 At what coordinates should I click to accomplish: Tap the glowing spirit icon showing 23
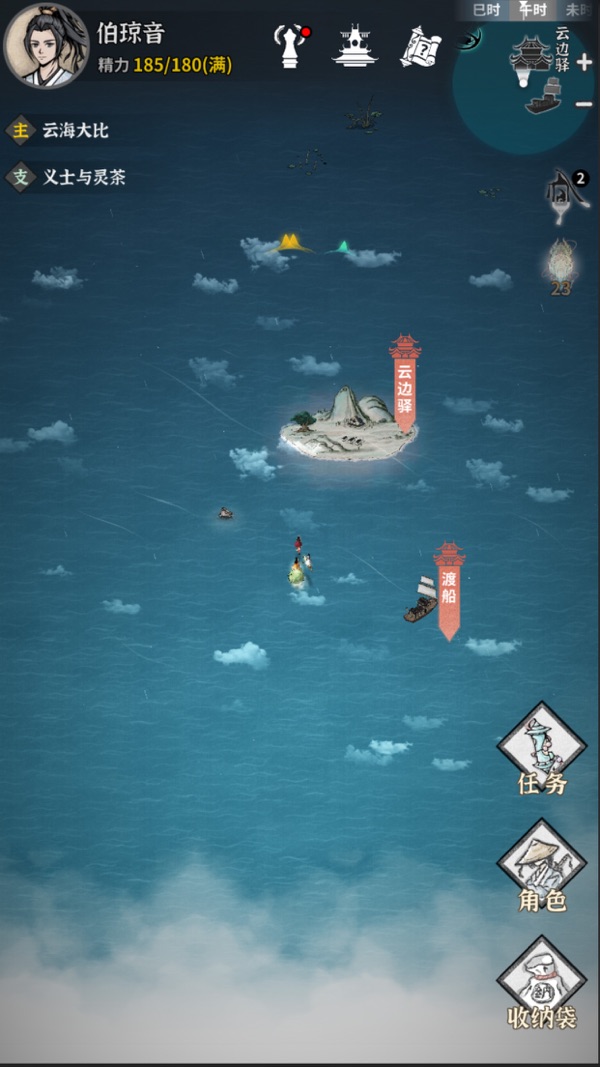click(x=561, y=265)
